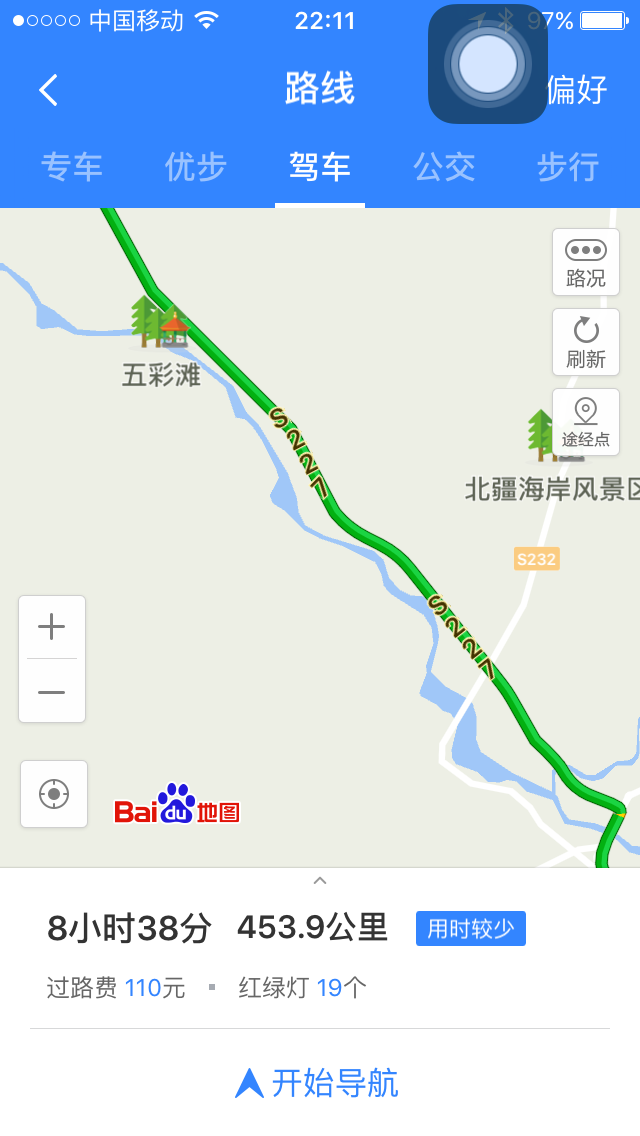Tap the AssistiveTouch floating button

pyautogui.click(x=488, y=64)
